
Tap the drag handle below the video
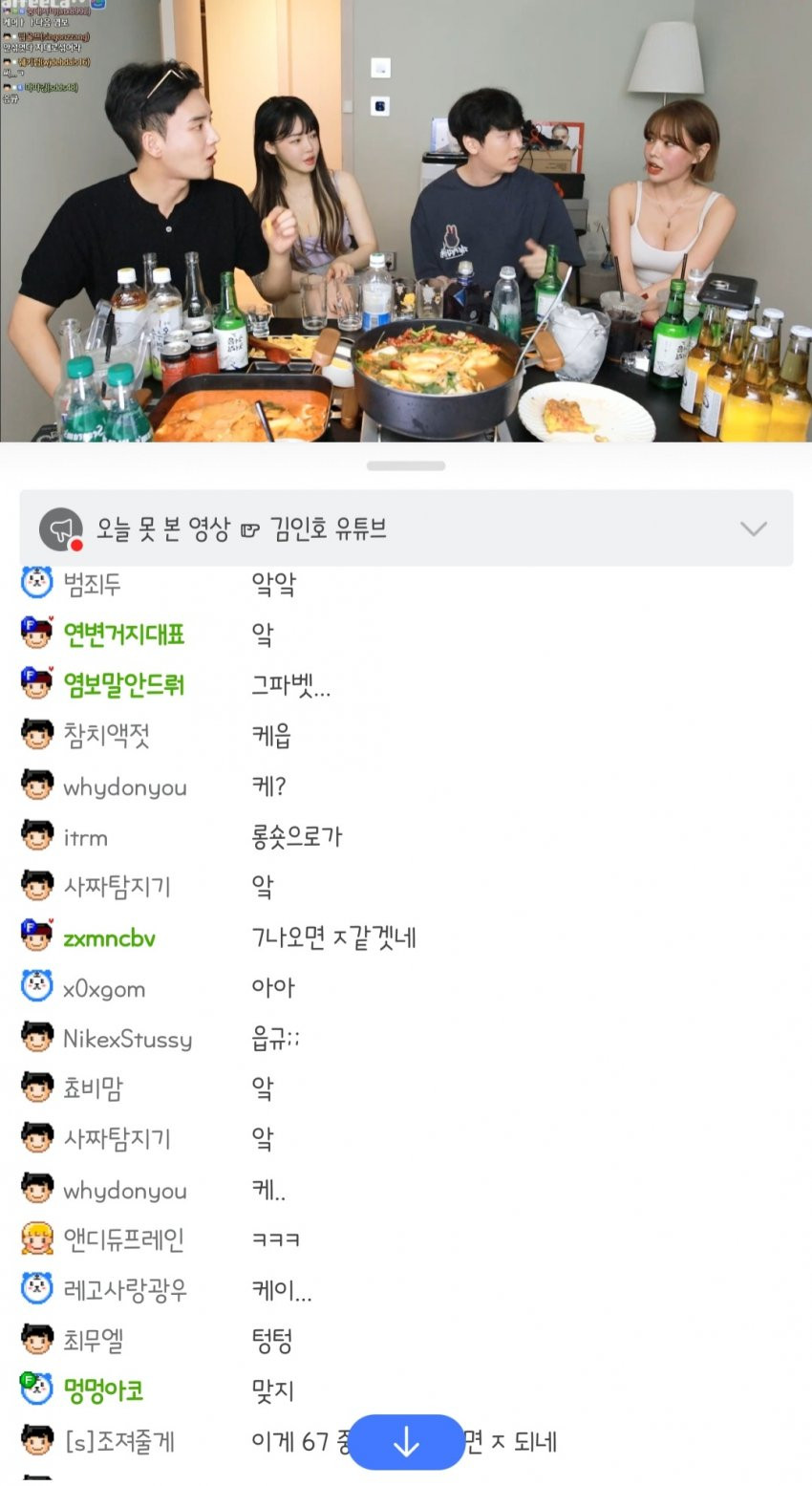[406, 466]
